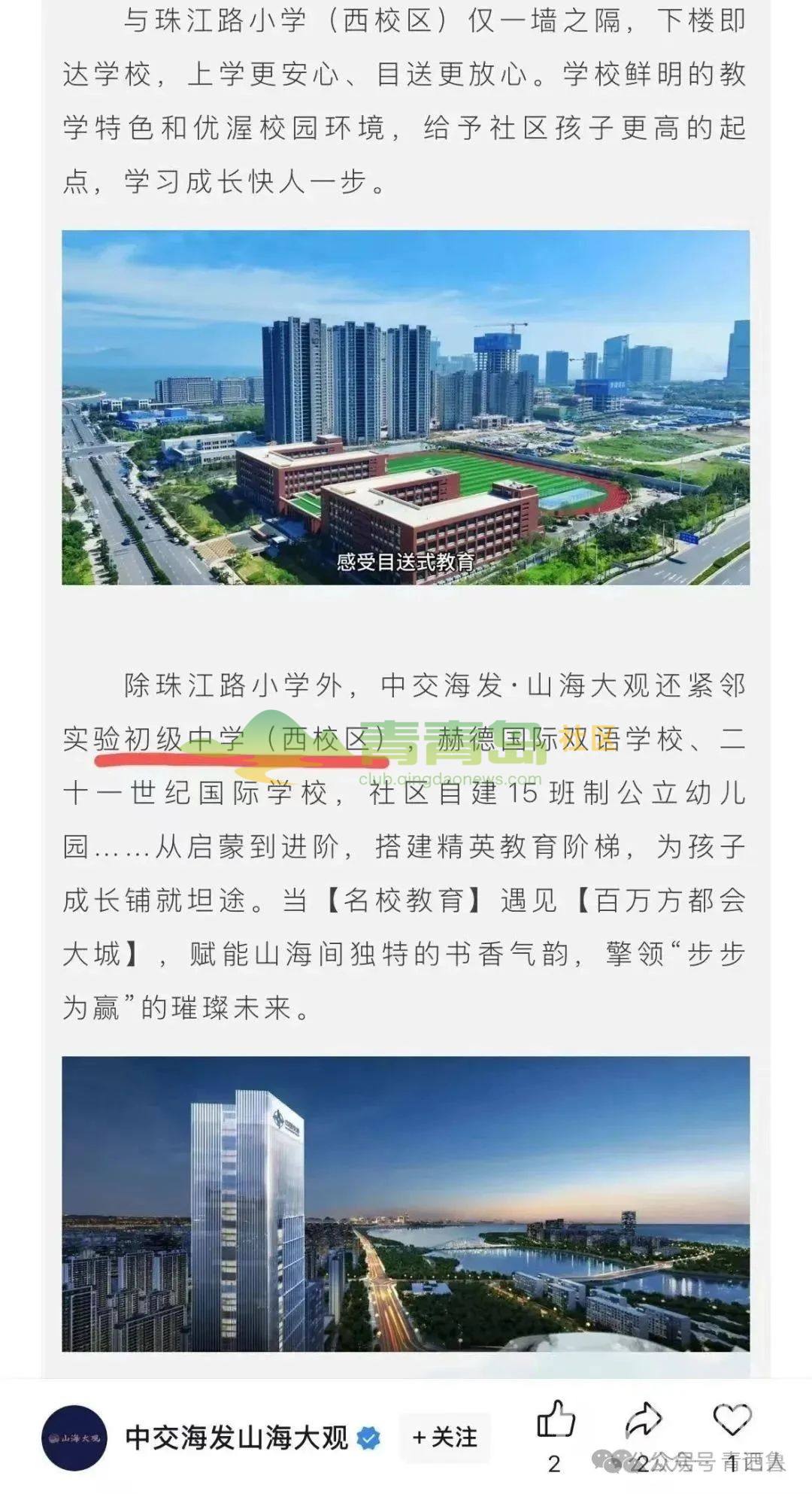Share this article

643,1420
